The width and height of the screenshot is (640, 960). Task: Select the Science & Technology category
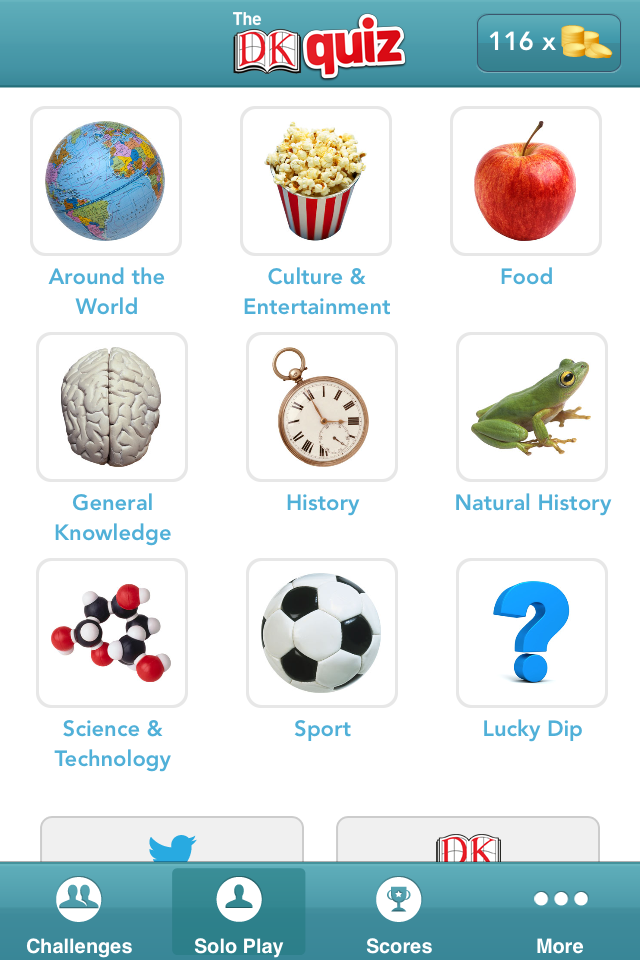(112, 633)
